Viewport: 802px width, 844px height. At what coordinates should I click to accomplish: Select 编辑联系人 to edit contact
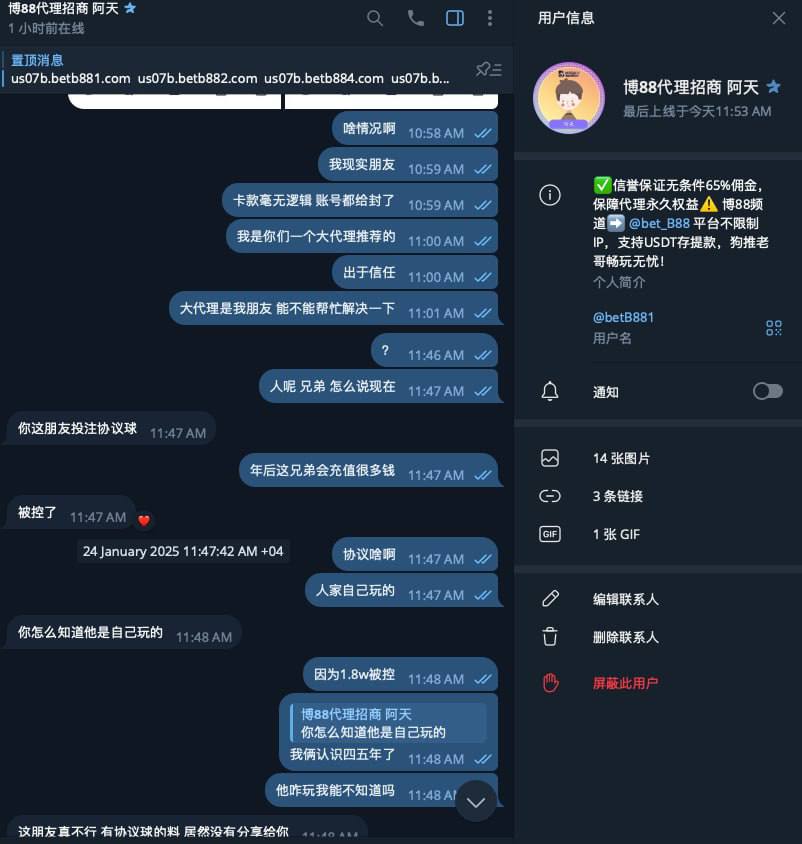point(625,599)
